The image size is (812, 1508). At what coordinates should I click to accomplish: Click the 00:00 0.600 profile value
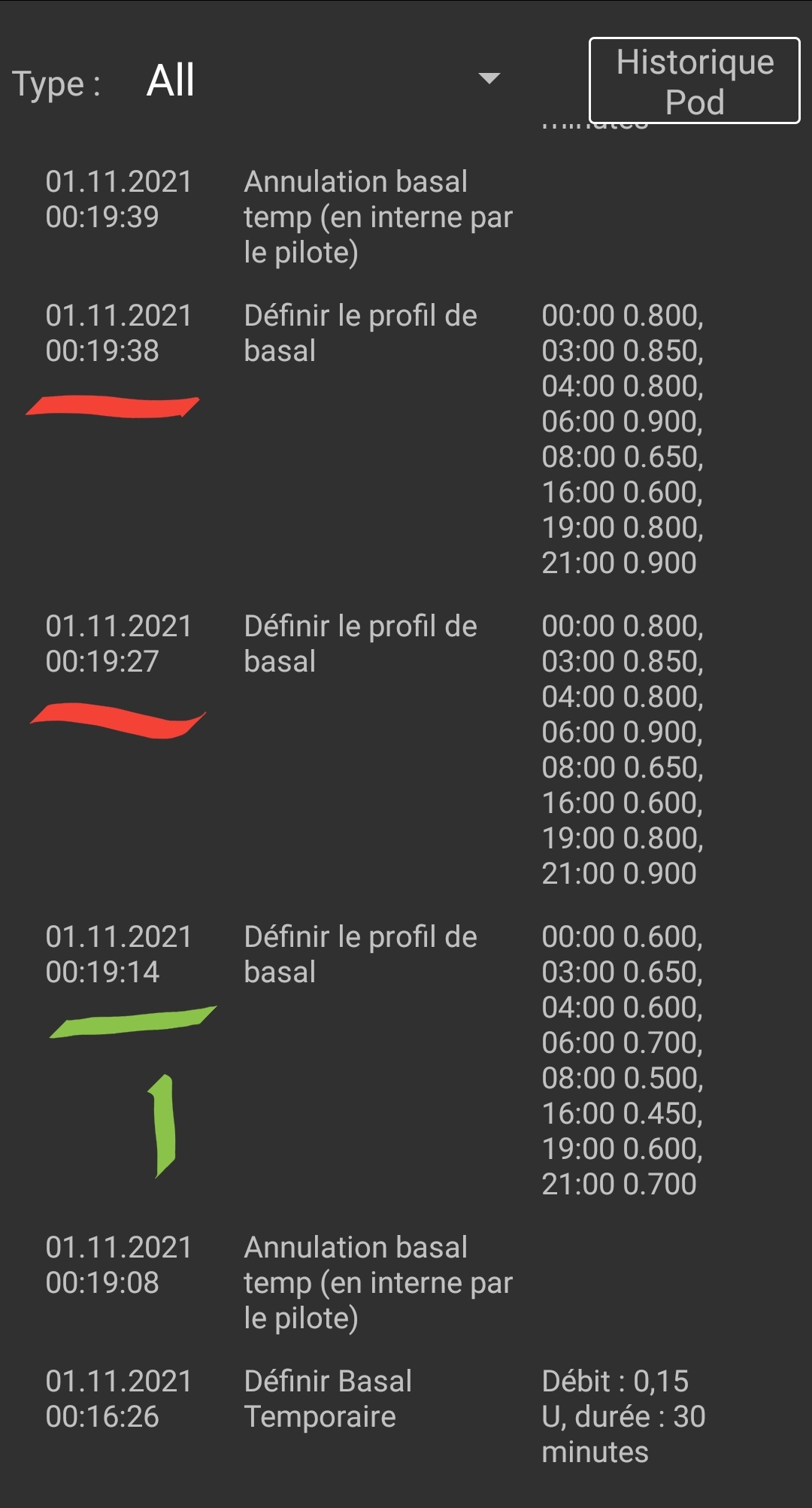coord(623,937)
